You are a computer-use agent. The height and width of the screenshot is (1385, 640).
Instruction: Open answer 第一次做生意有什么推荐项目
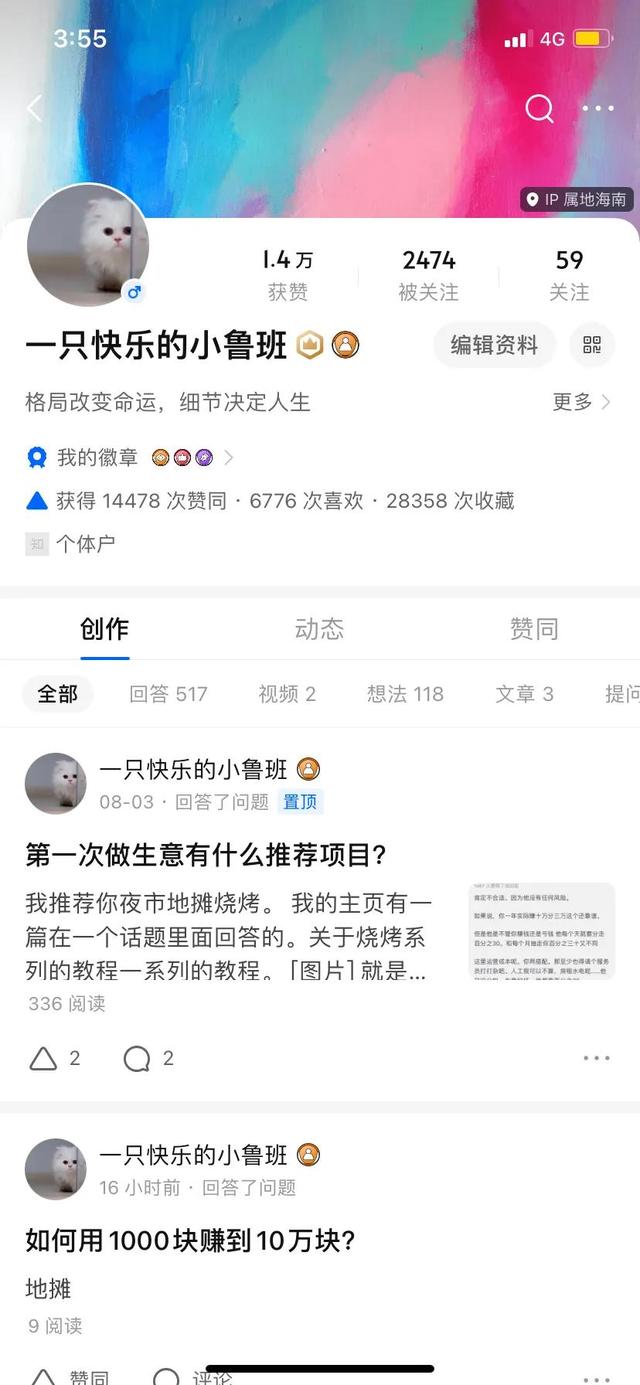click(x=206, y=856)
